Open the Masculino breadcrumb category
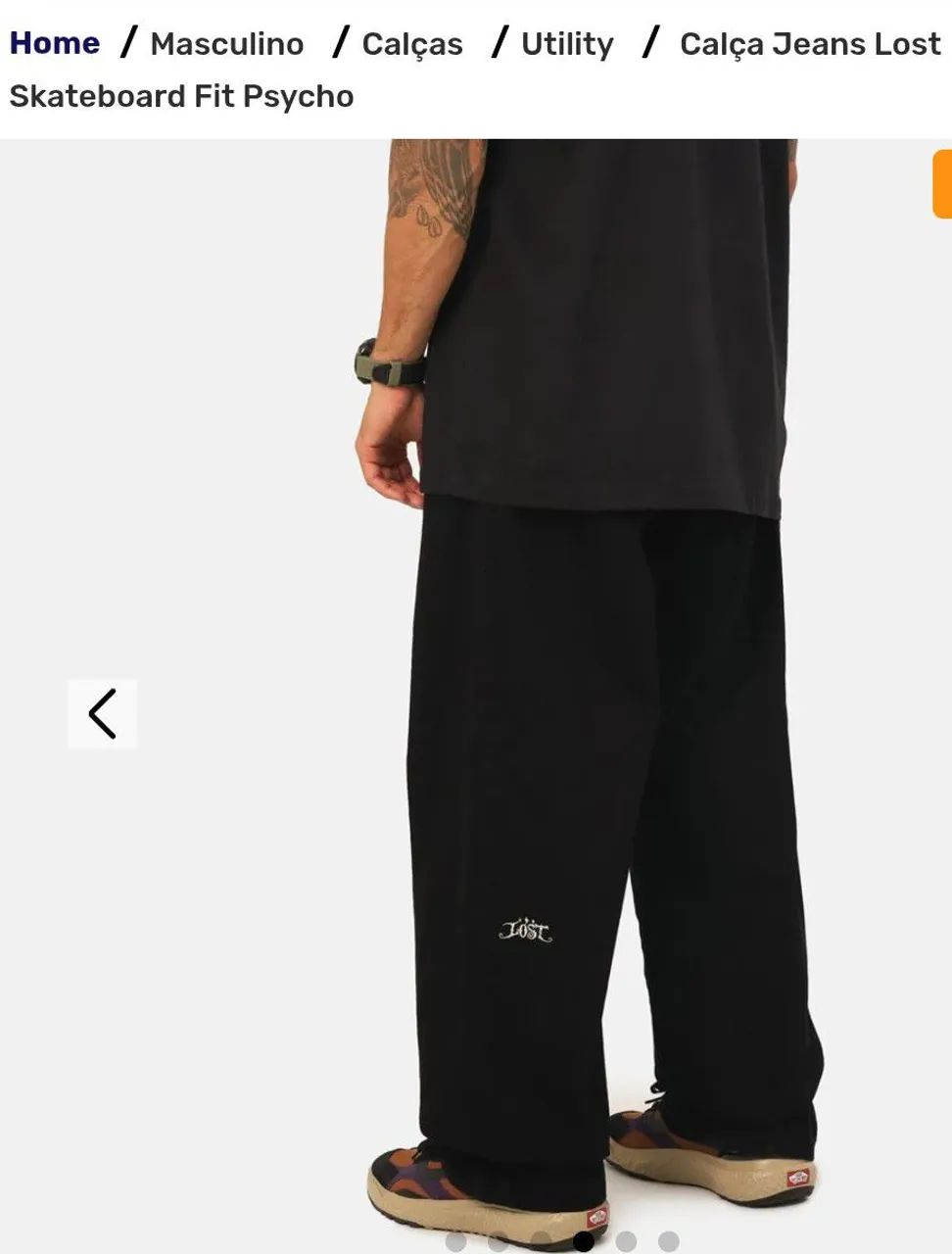The image size is (952, 1254). pyautogui.click(x=226, y=44)
